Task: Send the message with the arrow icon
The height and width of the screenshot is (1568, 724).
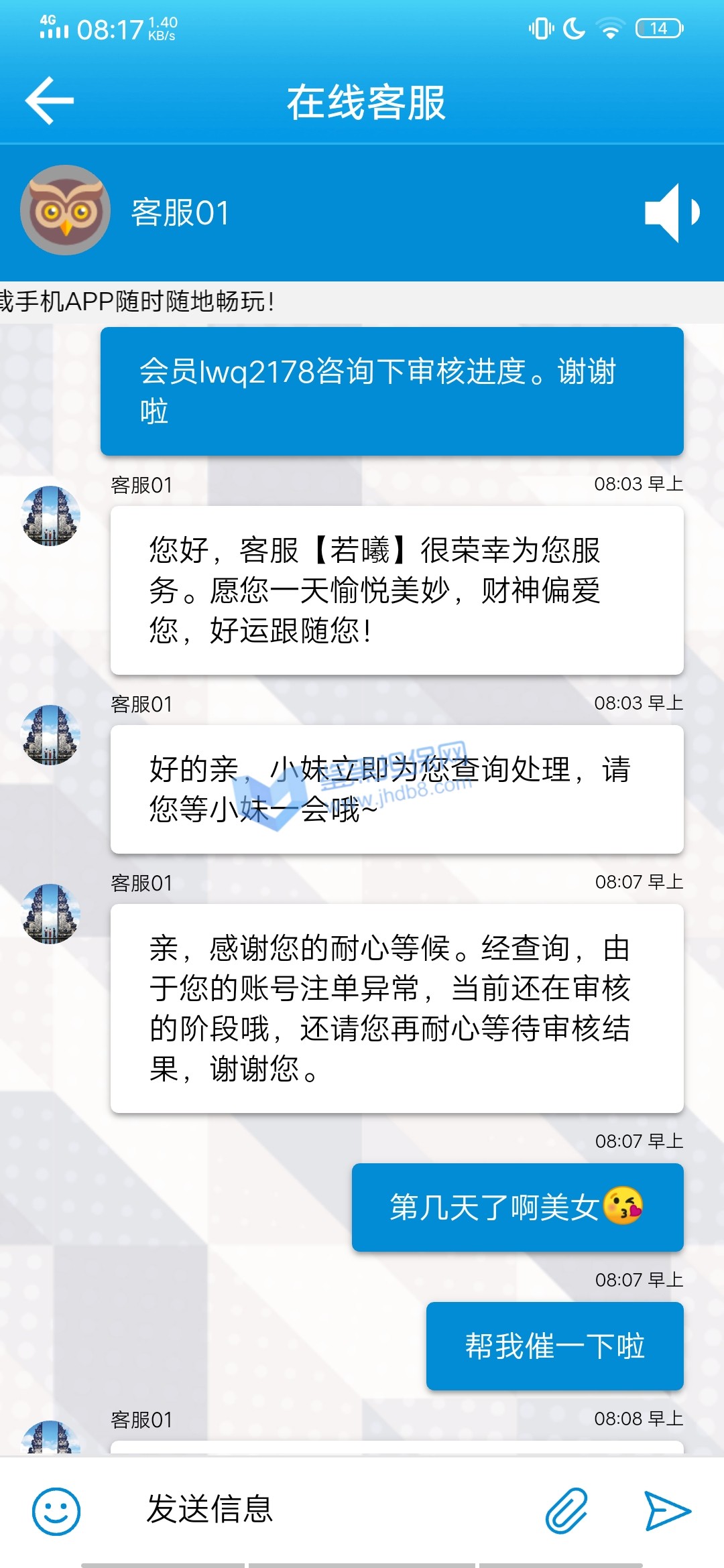Action: pyautogui.click(x=667, y=1511)
